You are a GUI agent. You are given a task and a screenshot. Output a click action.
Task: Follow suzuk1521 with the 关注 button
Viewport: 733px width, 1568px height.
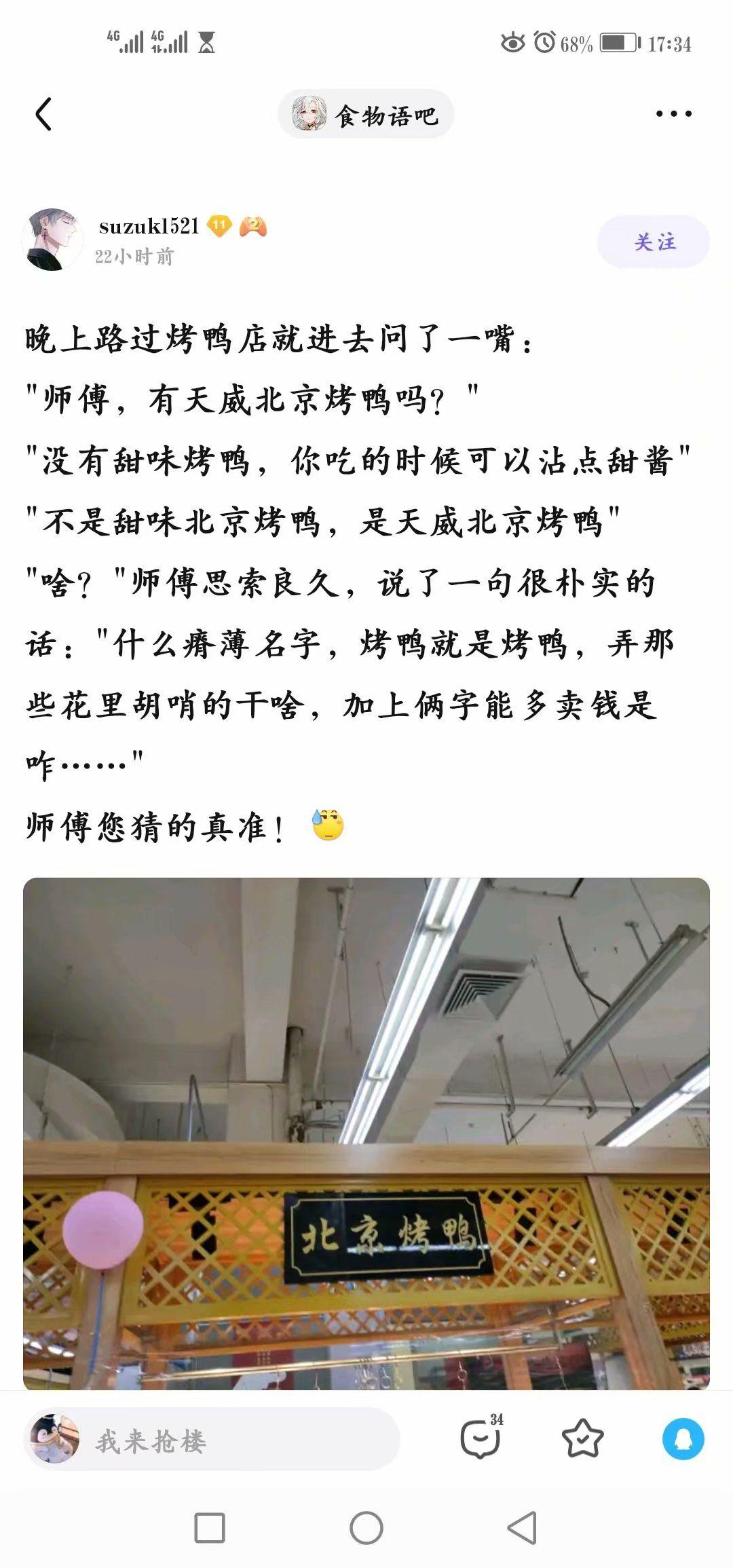(653, 242)
